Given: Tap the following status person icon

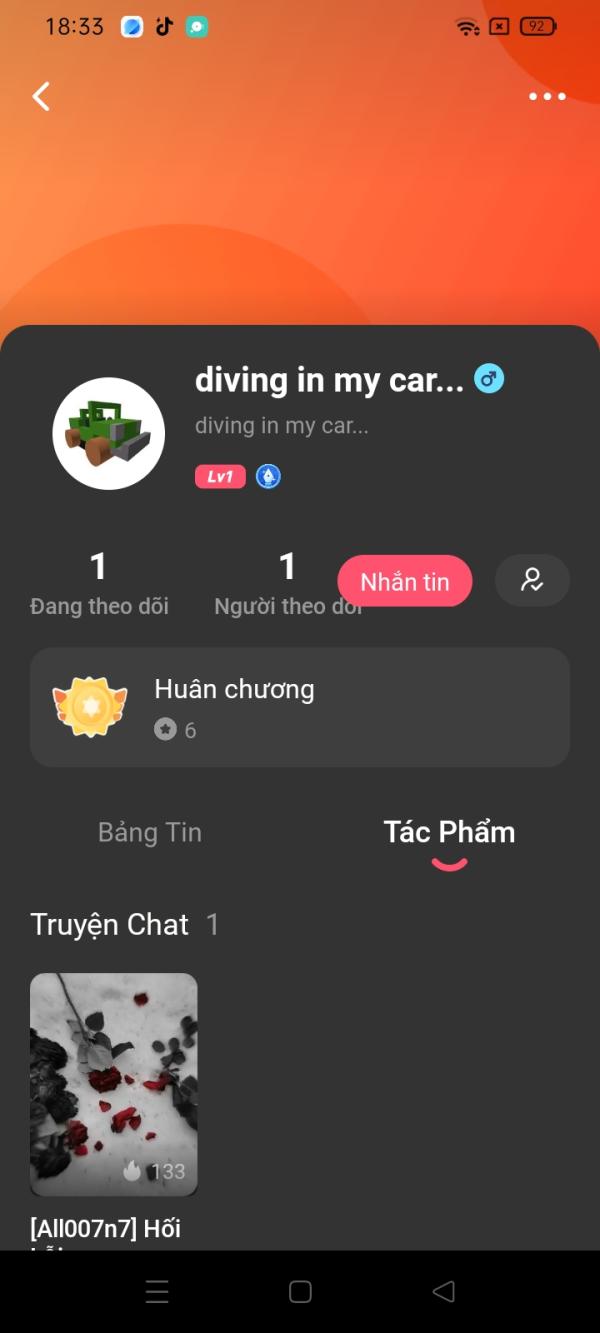Looking at the screenshot, I should coord(532,580).
